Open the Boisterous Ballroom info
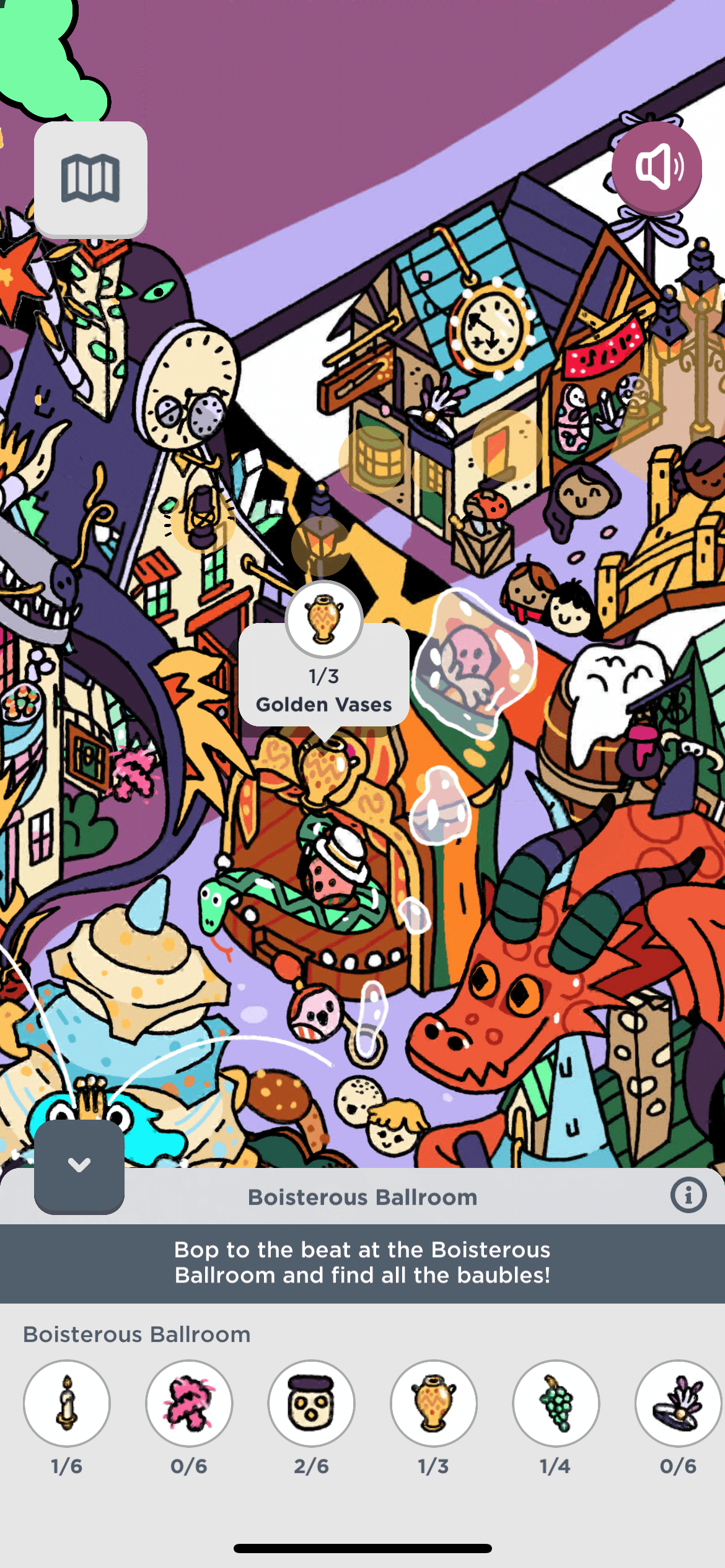725x1568 pixels. (x=688, y=1195)
